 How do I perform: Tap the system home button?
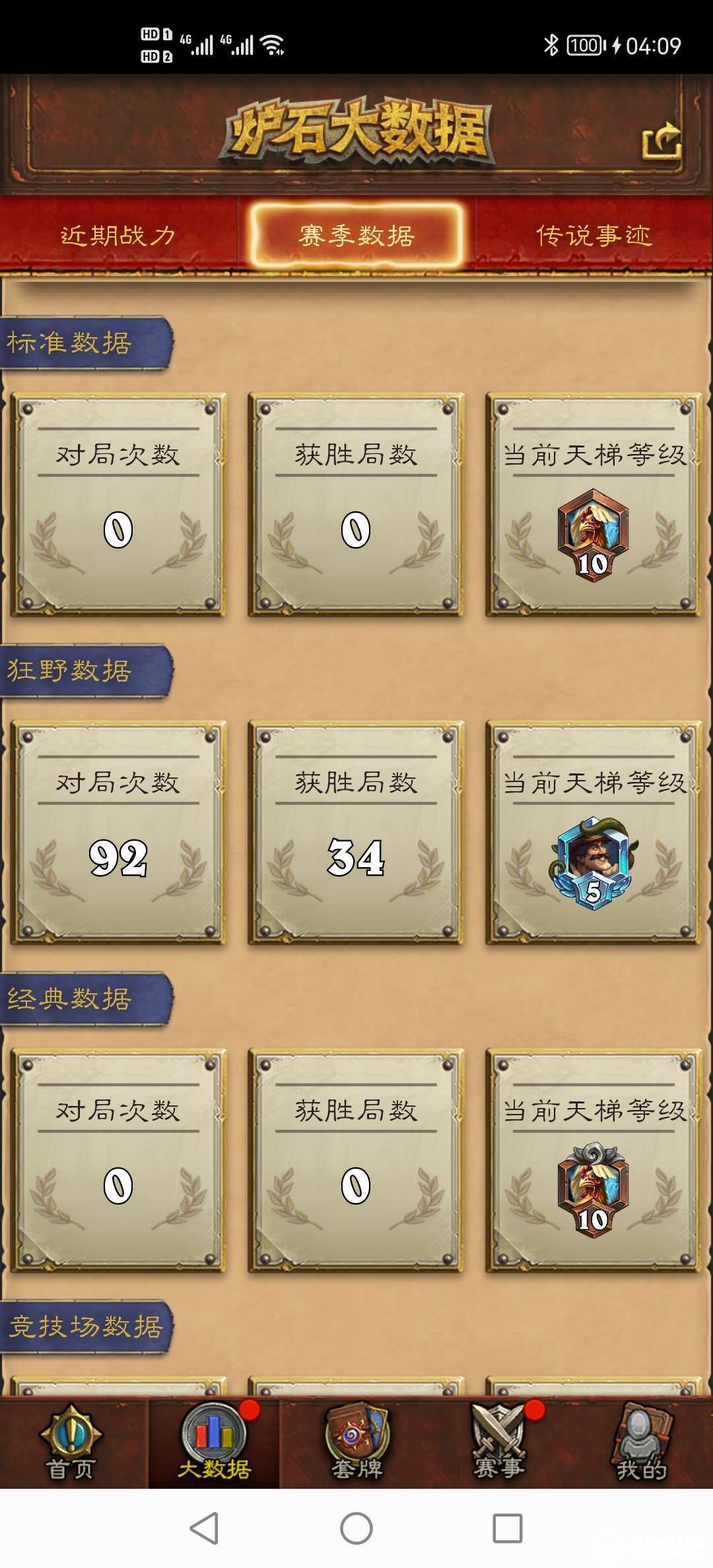click(x=356, y=1528)
